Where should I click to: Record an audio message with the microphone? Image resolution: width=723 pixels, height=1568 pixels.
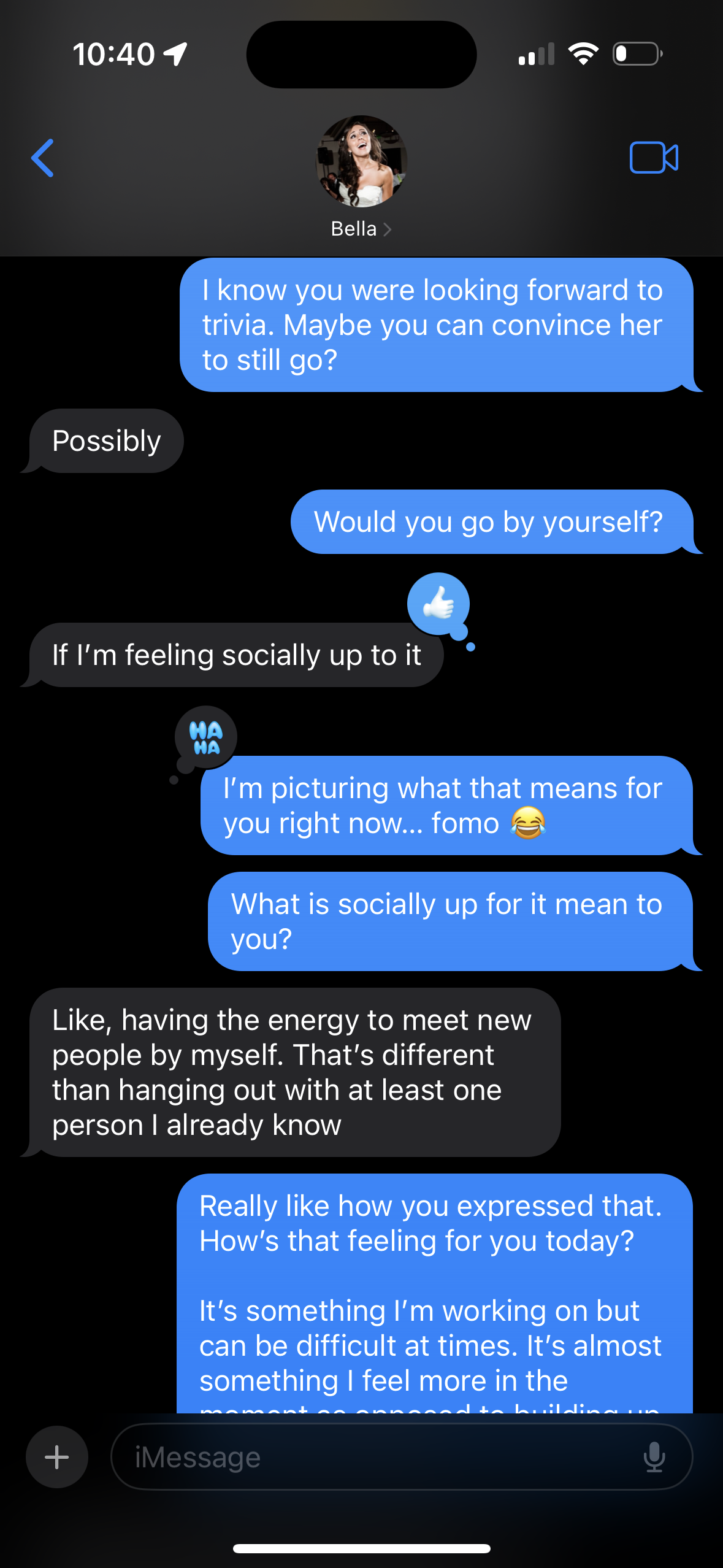[654, 1457]
